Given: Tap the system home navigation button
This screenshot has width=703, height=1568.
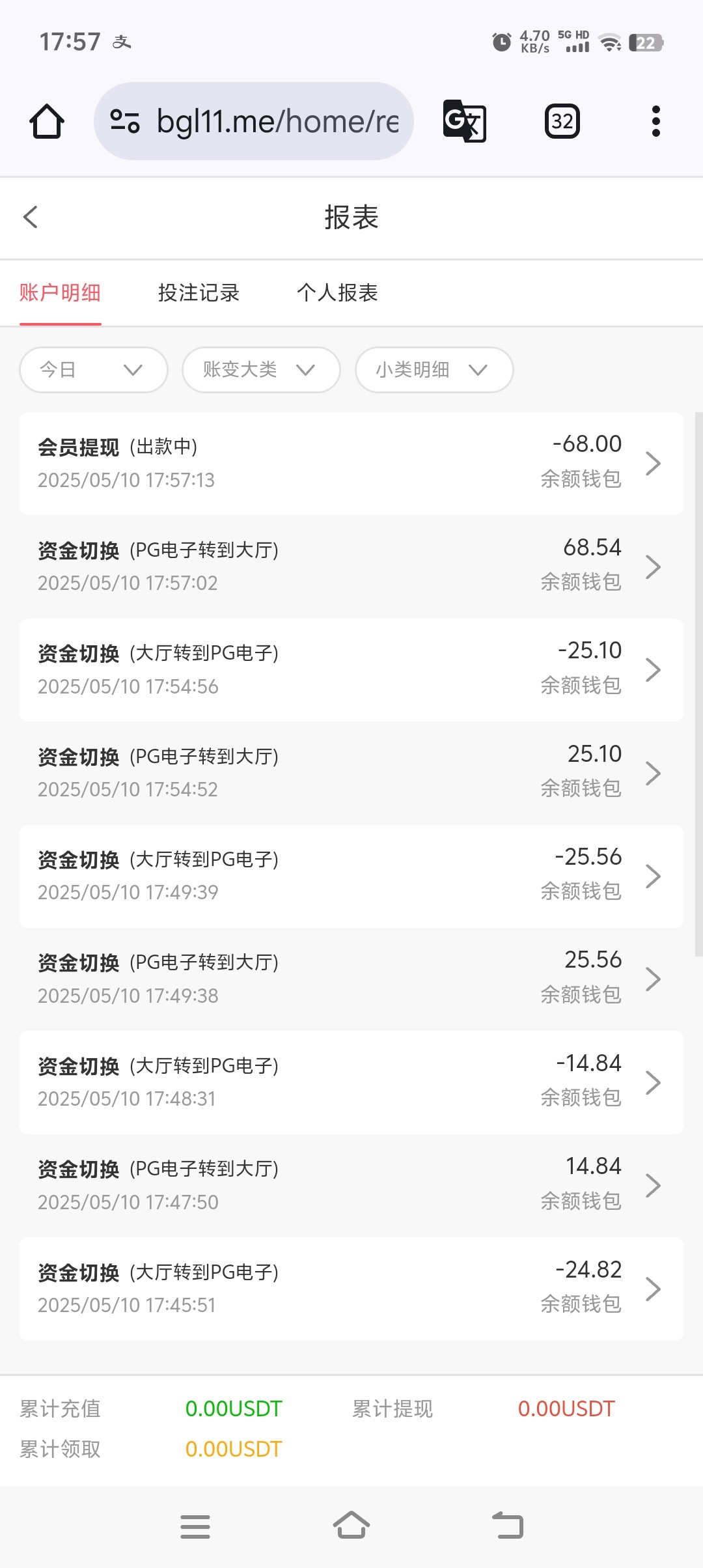Looking at the screenshot, I should click(x=351, y=1526).
